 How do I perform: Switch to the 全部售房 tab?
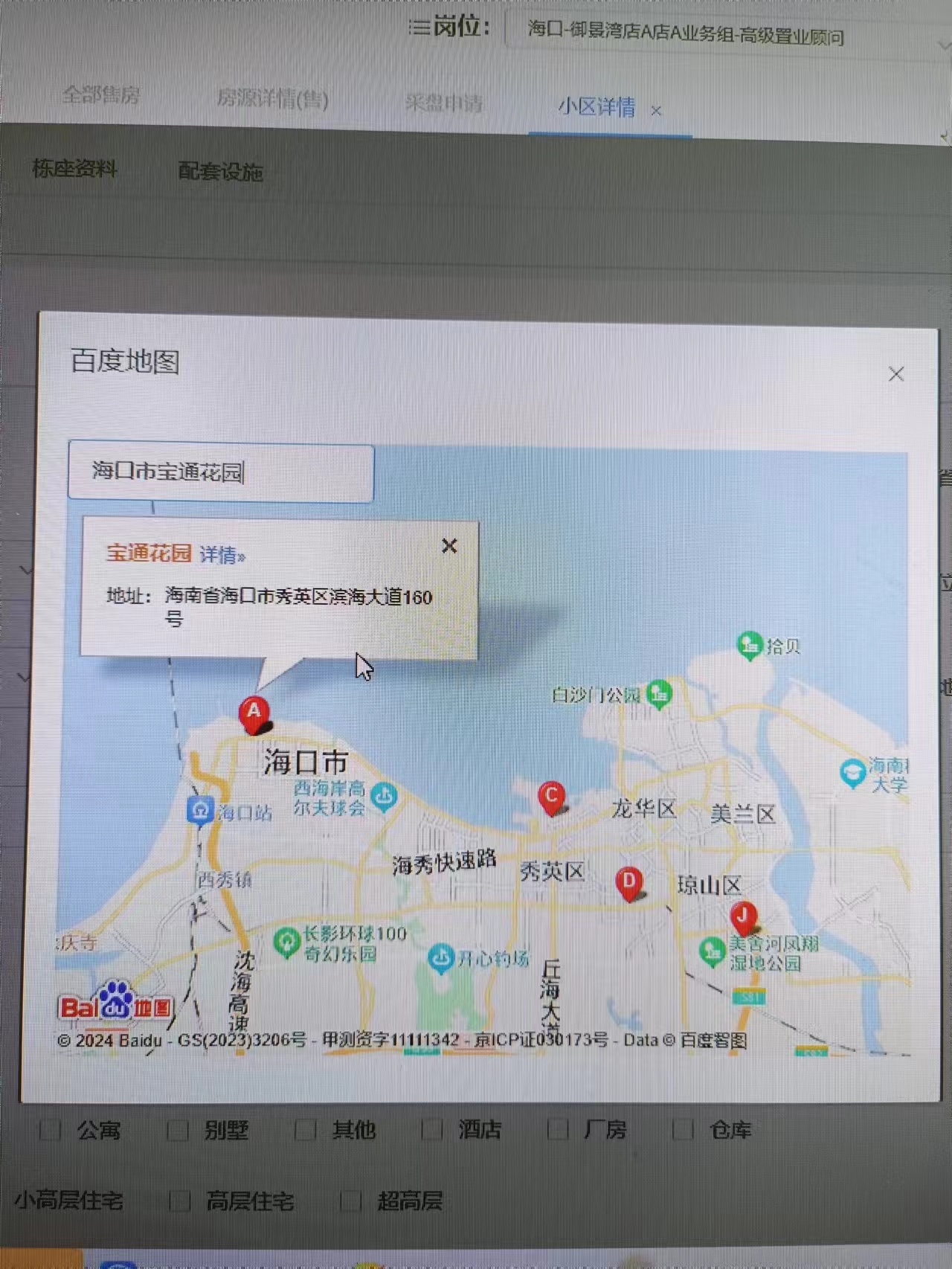100,95
